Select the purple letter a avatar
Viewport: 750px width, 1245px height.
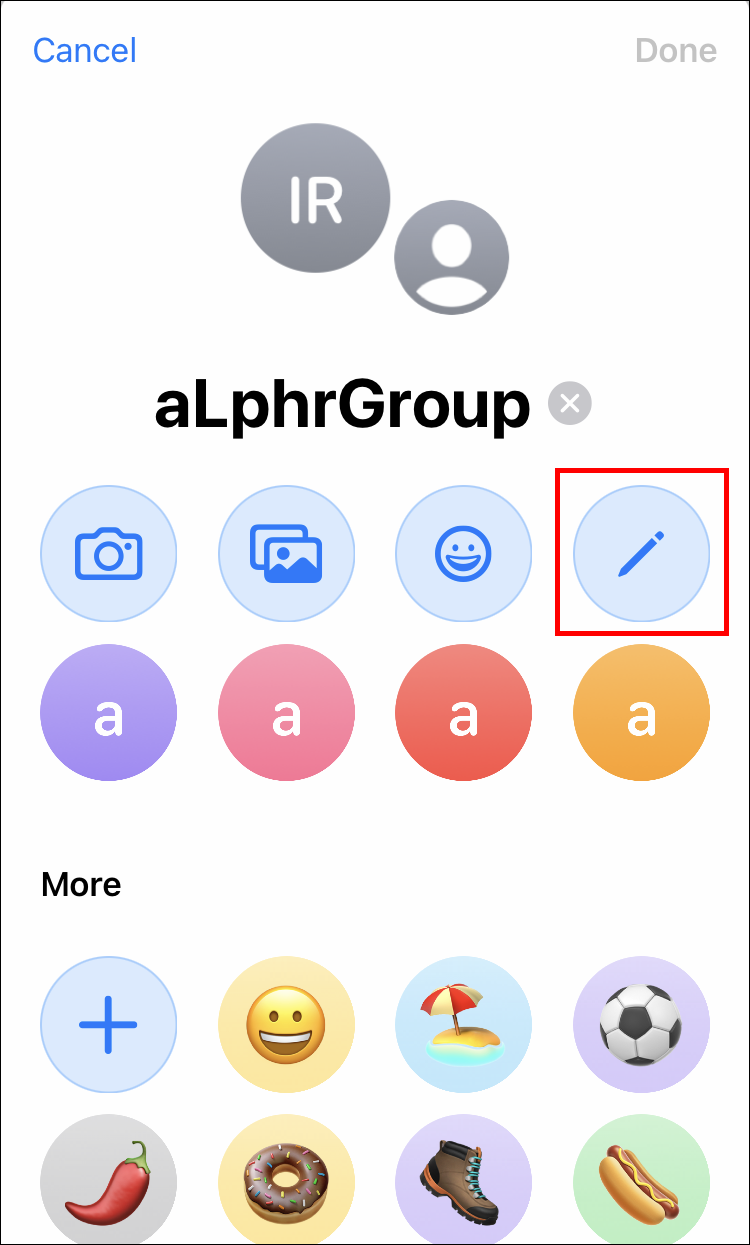(x=108, y=713)
